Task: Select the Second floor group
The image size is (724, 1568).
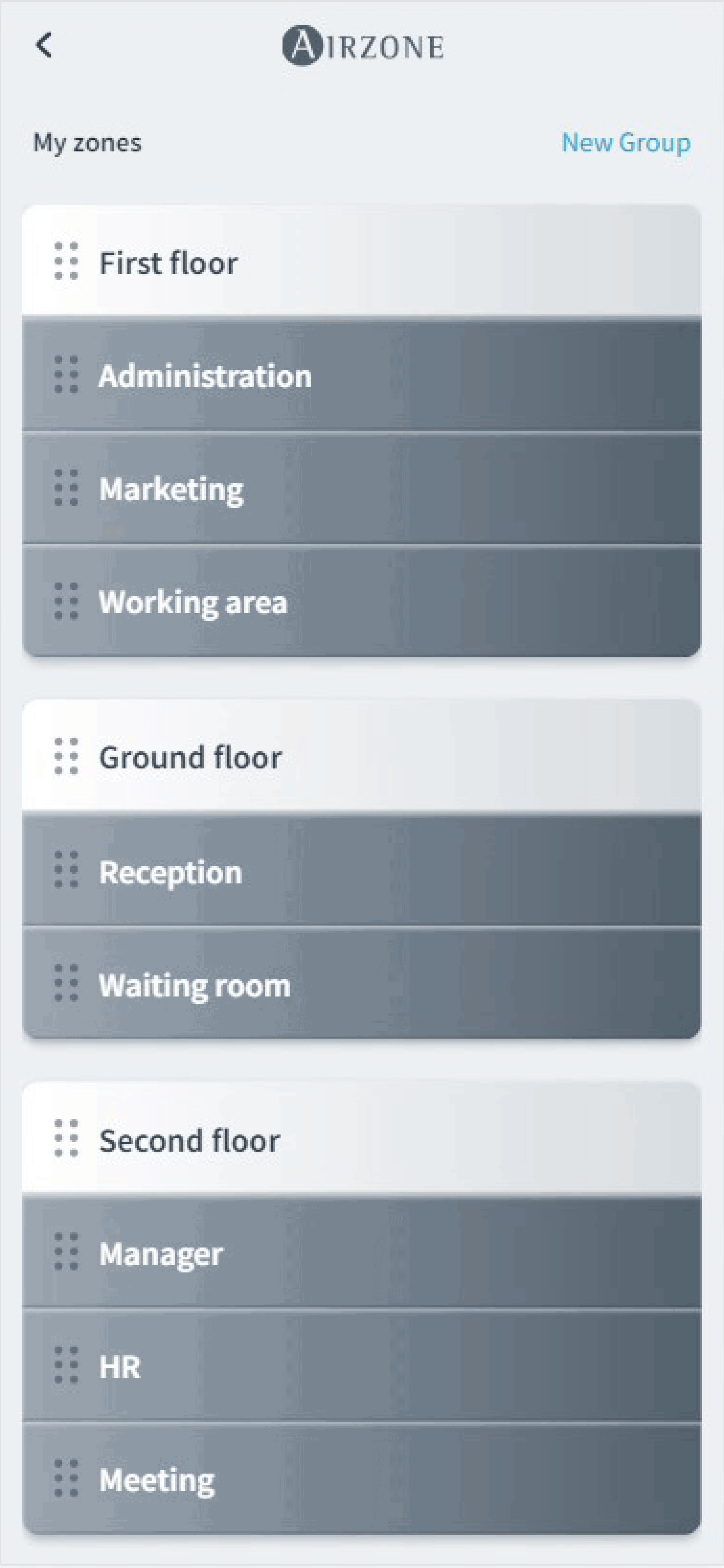Action: [x=189, y=1140]
